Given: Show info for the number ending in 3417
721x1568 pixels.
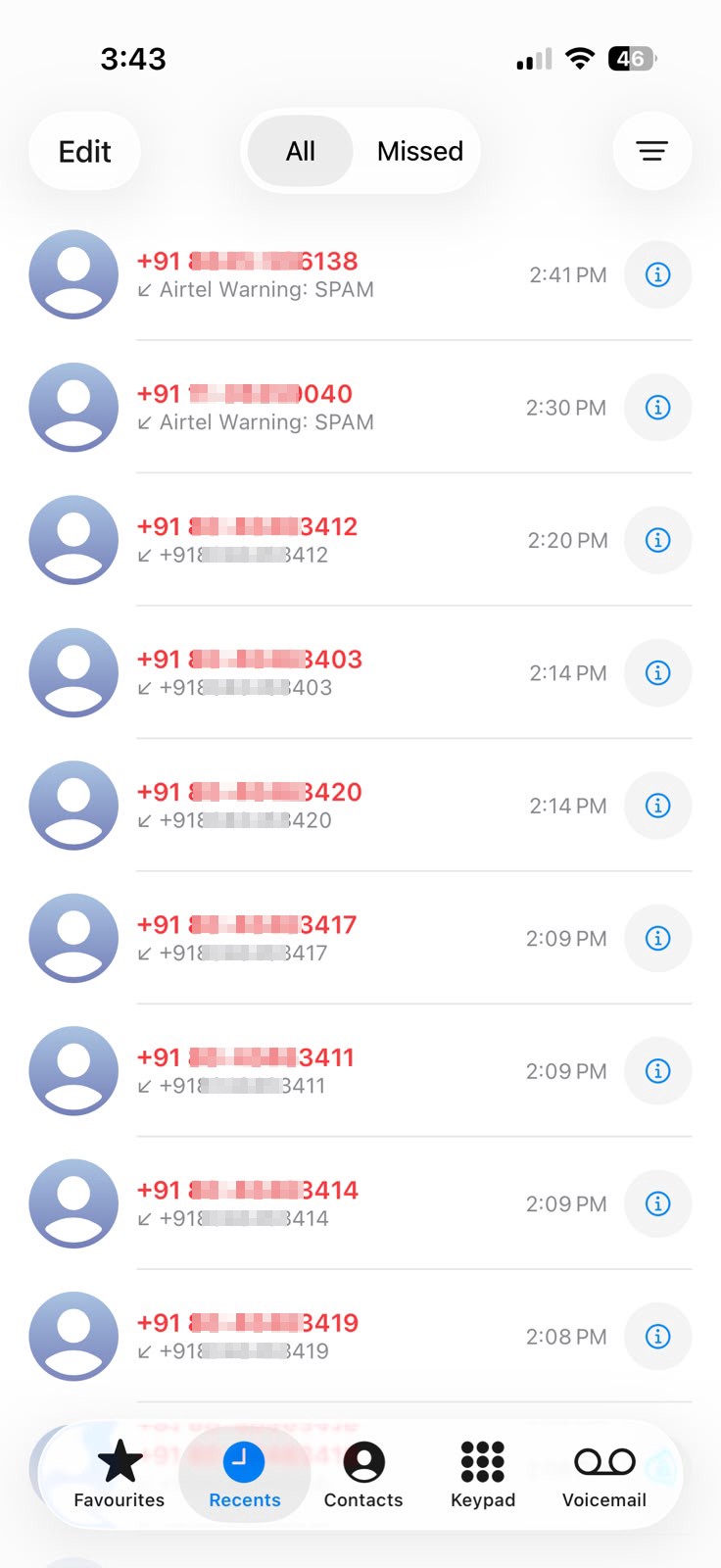Looking at the screenshot, I should point(658,938).
